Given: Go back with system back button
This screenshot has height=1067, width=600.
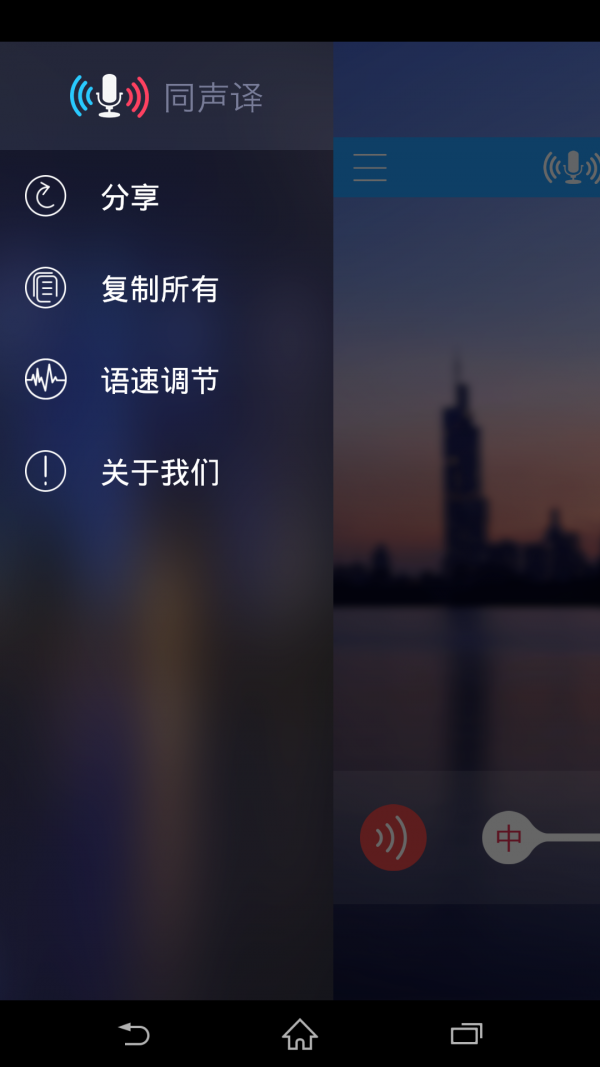Looking at the screenshot, I should pyautogui.click(x=133, y=1034).
